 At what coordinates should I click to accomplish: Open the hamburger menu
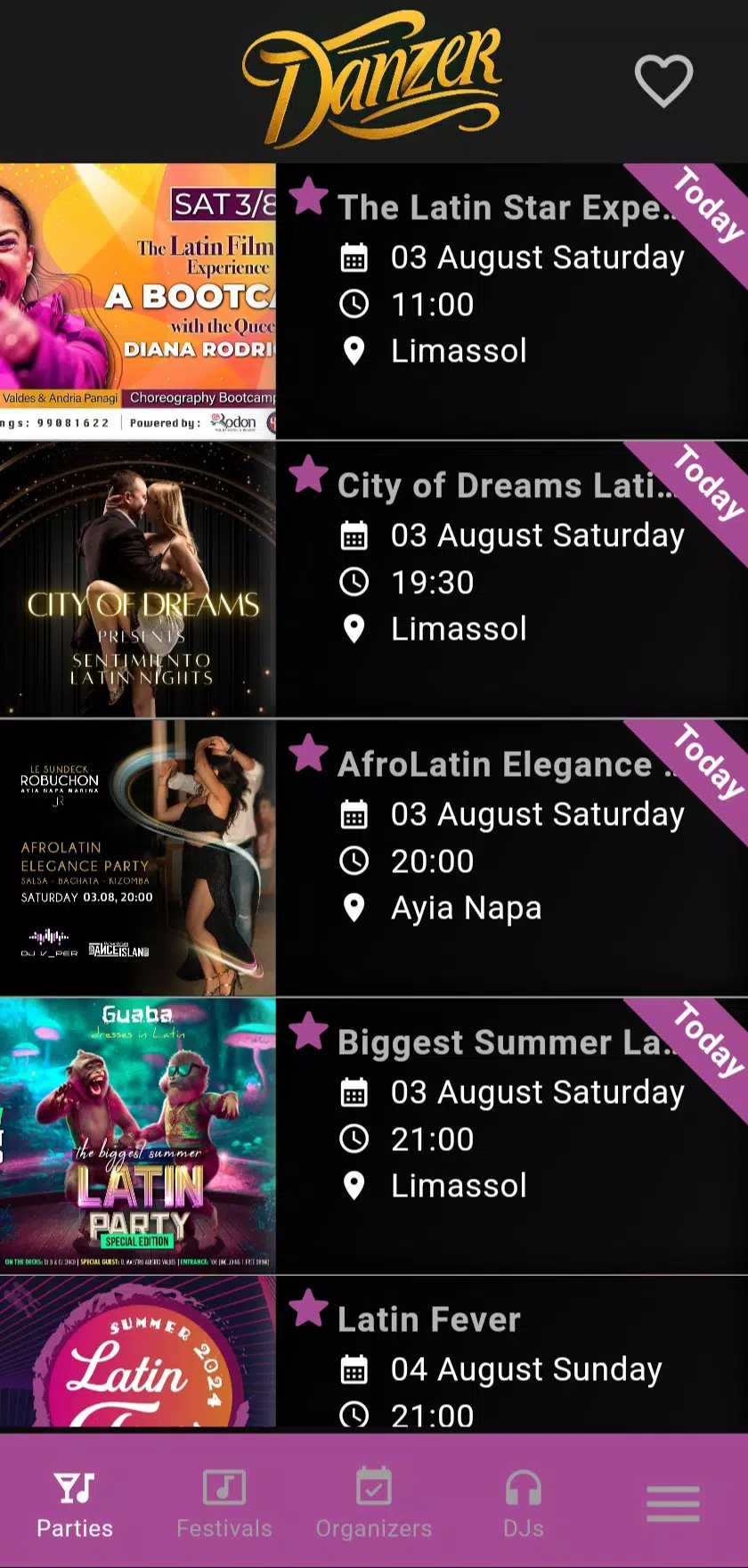(673, 1504)
